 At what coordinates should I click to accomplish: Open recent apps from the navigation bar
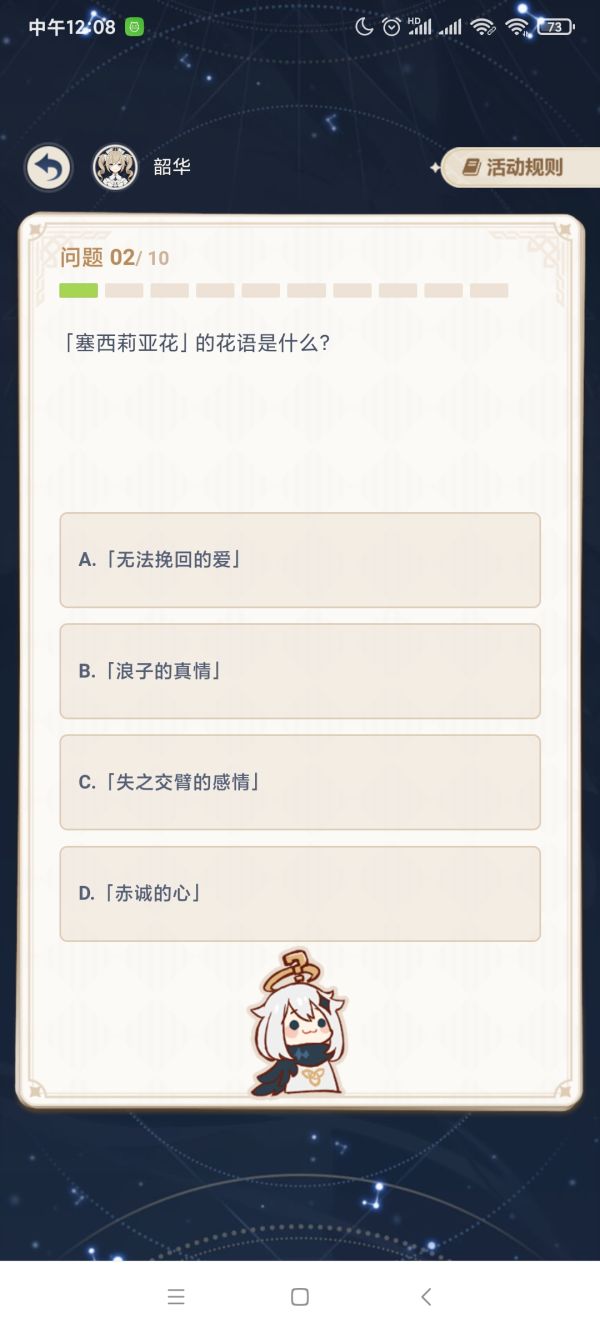click(176, 1297)
